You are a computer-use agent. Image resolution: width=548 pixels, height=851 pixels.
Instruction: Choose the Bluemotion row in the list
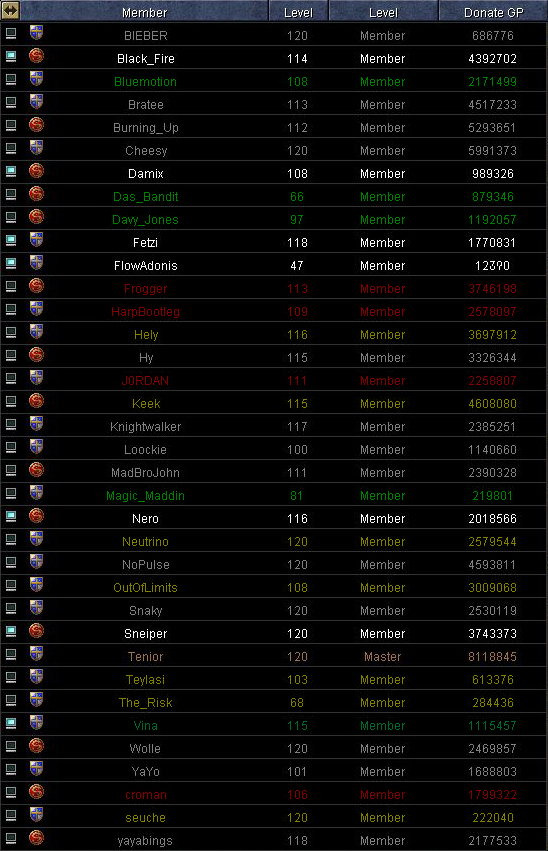pos(274,81)
